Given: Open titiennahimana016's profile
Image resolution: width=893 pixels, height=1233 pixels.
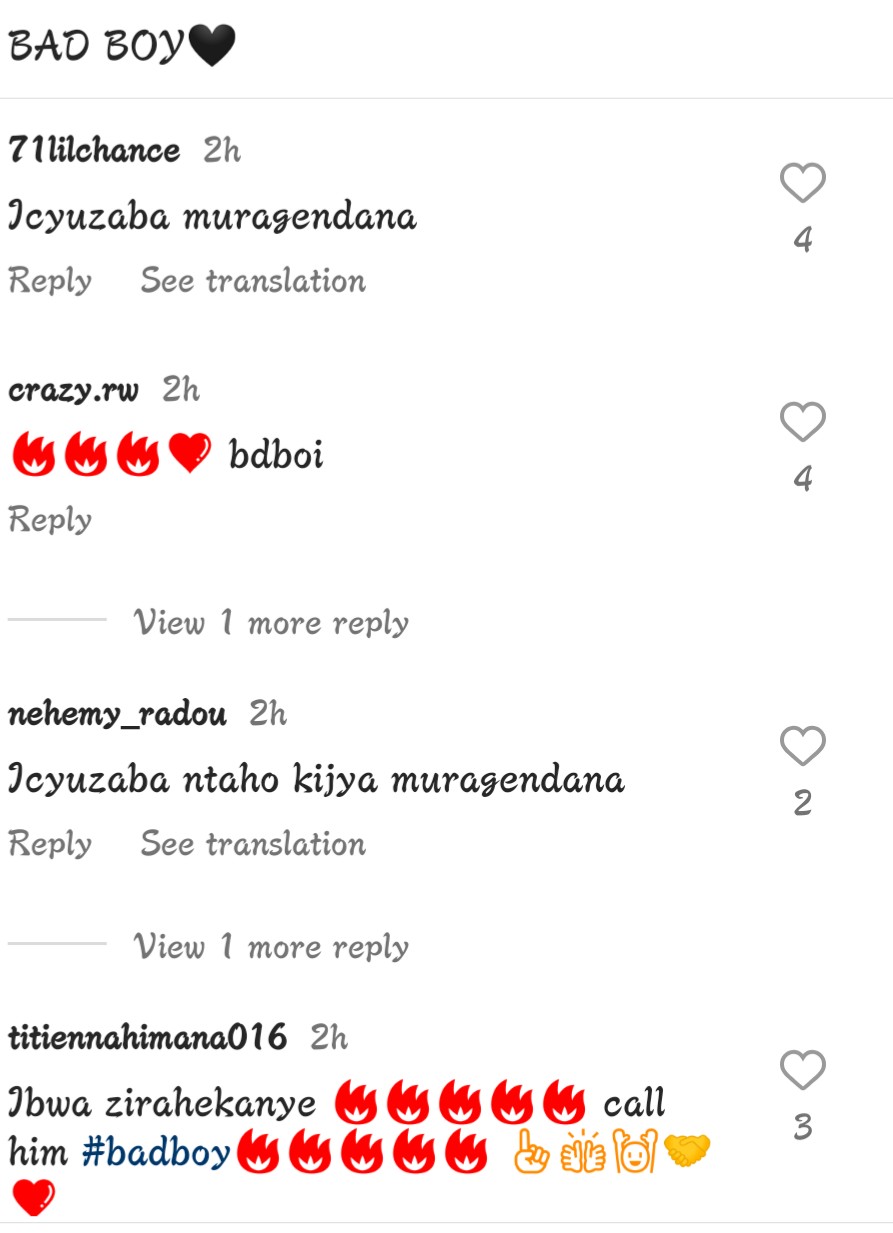Looking at the screenshot, I should pyautogui.click(x=147, y=1038).
